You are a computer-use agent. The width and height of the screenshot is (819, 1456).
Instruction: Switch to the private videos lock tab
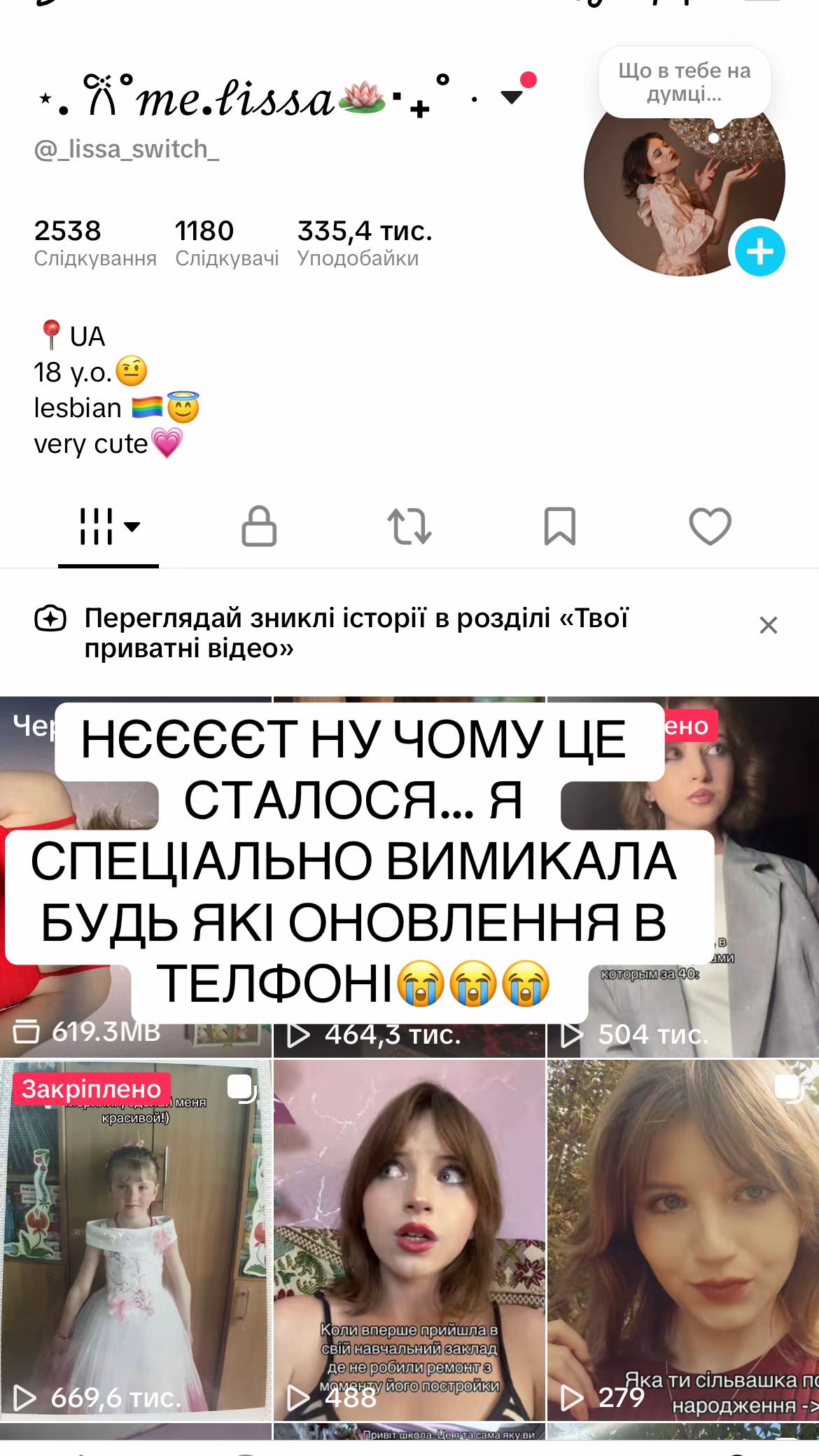pyautogui.click(x=259, y=526)
